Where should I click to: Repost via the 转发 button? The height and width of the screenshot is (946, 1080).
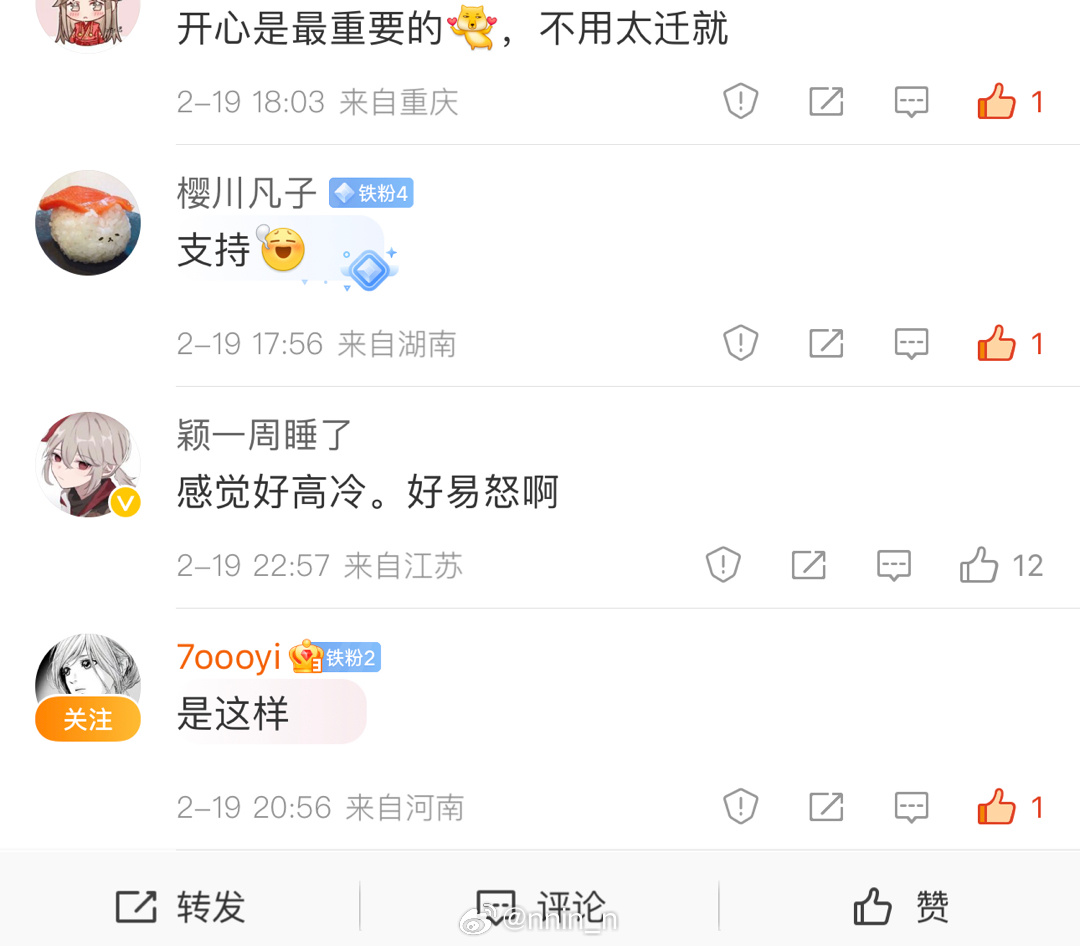[x=180, y=907]
